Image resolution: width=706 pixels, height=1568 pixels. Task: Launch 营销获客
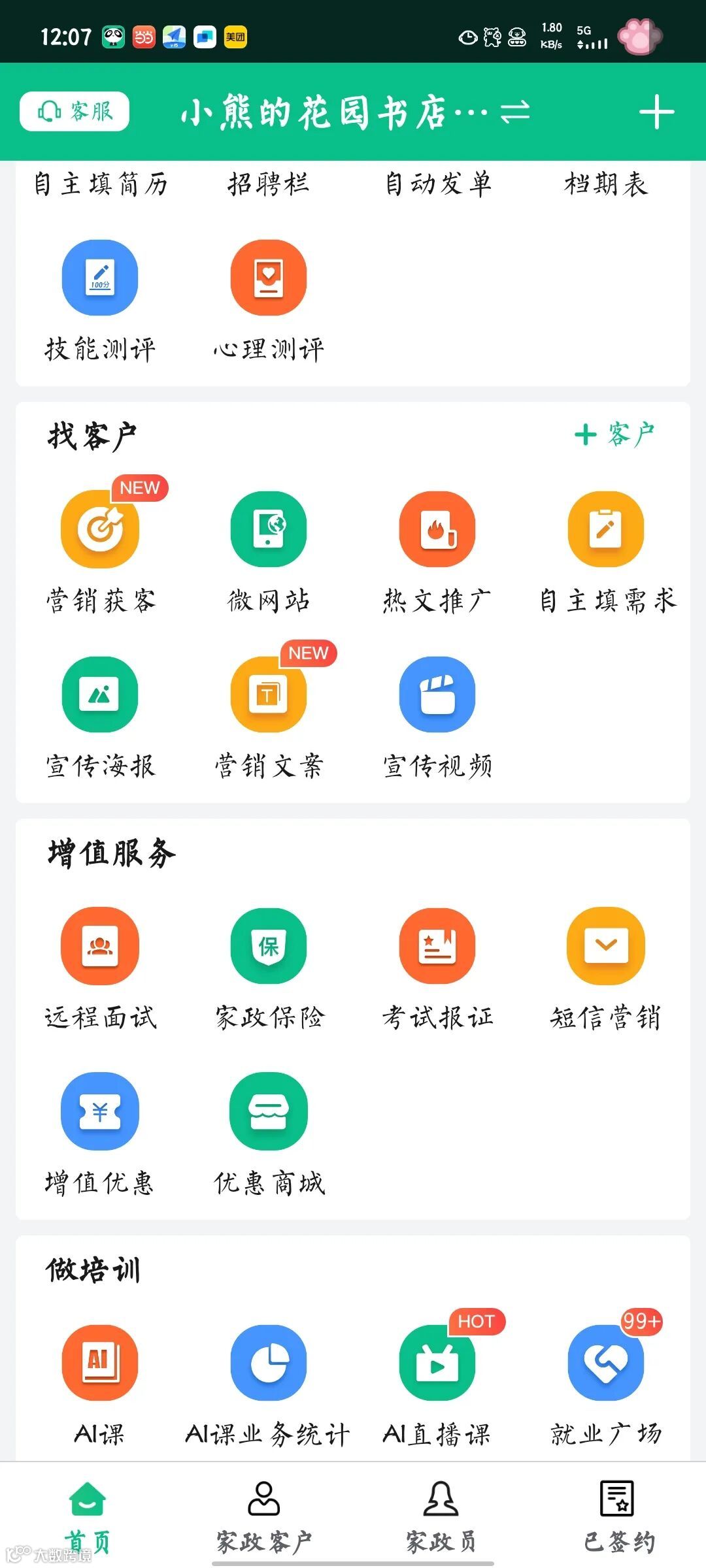(100, 529)
